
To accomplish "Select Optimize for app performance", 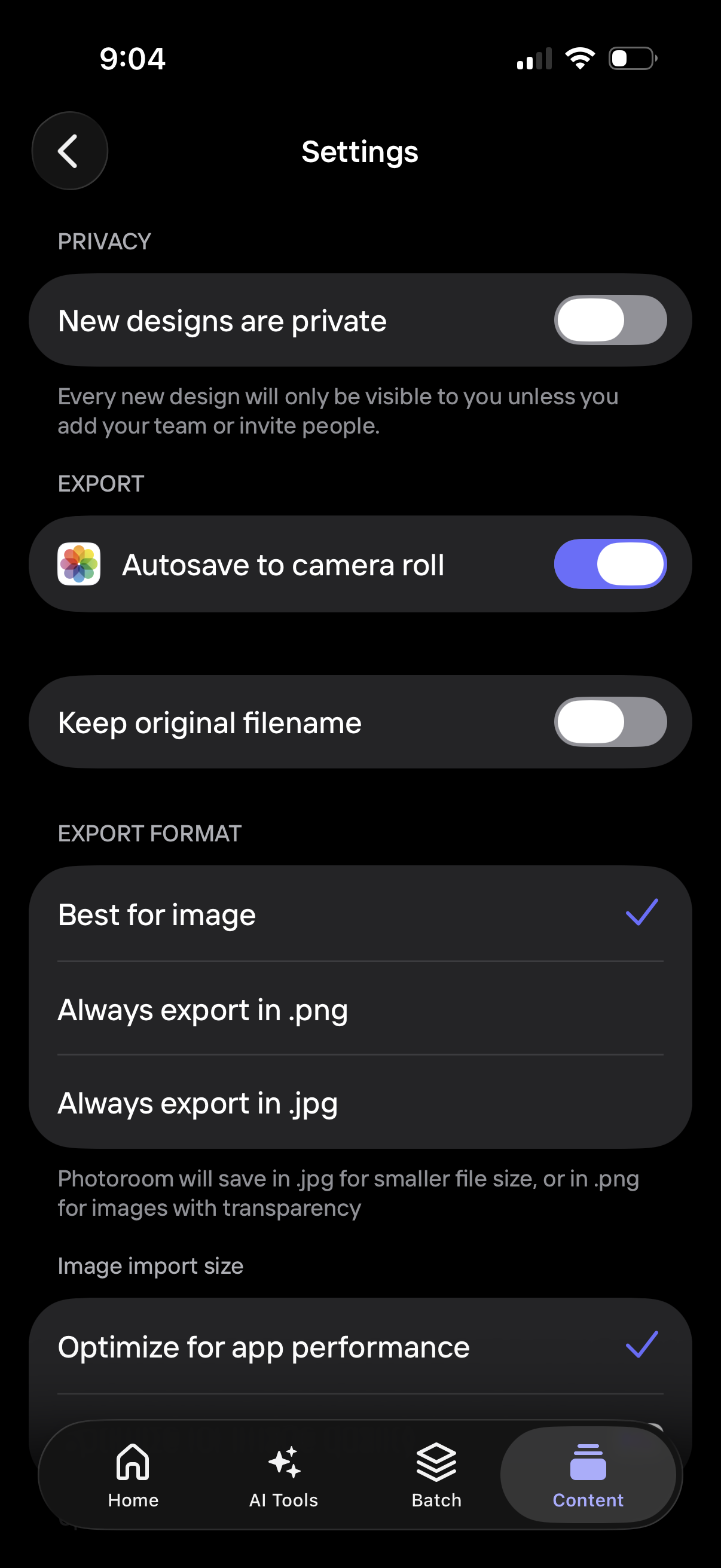I will (360, 1347).
